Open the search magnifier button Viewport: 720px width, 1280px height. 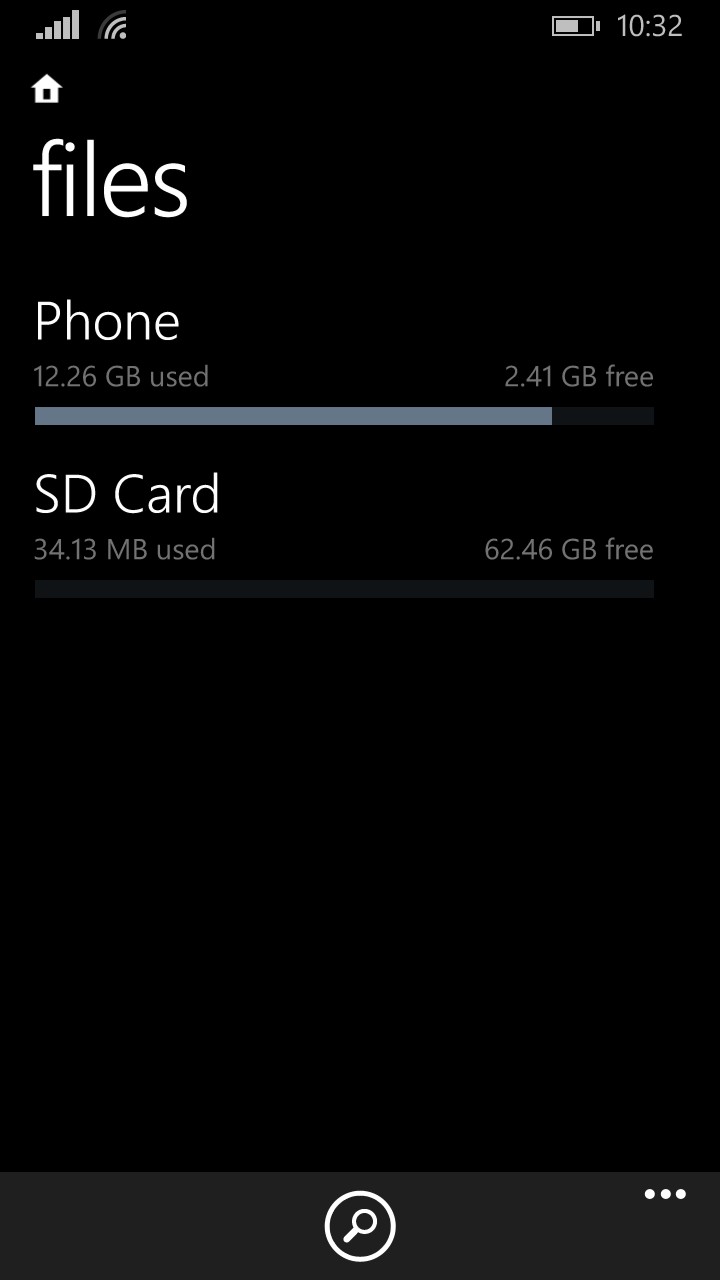click(360, 1225)
